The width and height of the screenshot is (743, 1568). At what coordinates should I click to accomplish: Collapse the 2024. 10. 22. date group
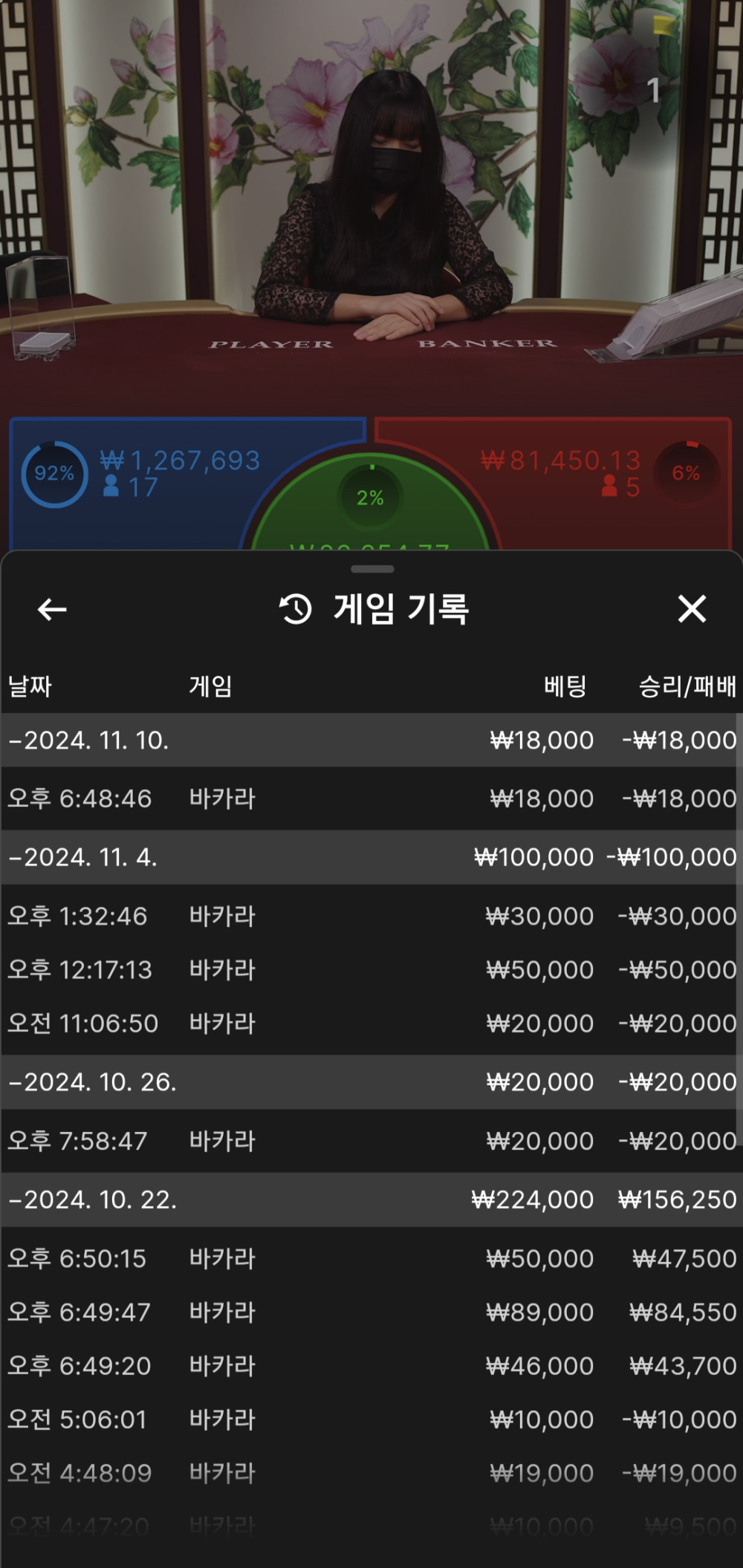93,1200
